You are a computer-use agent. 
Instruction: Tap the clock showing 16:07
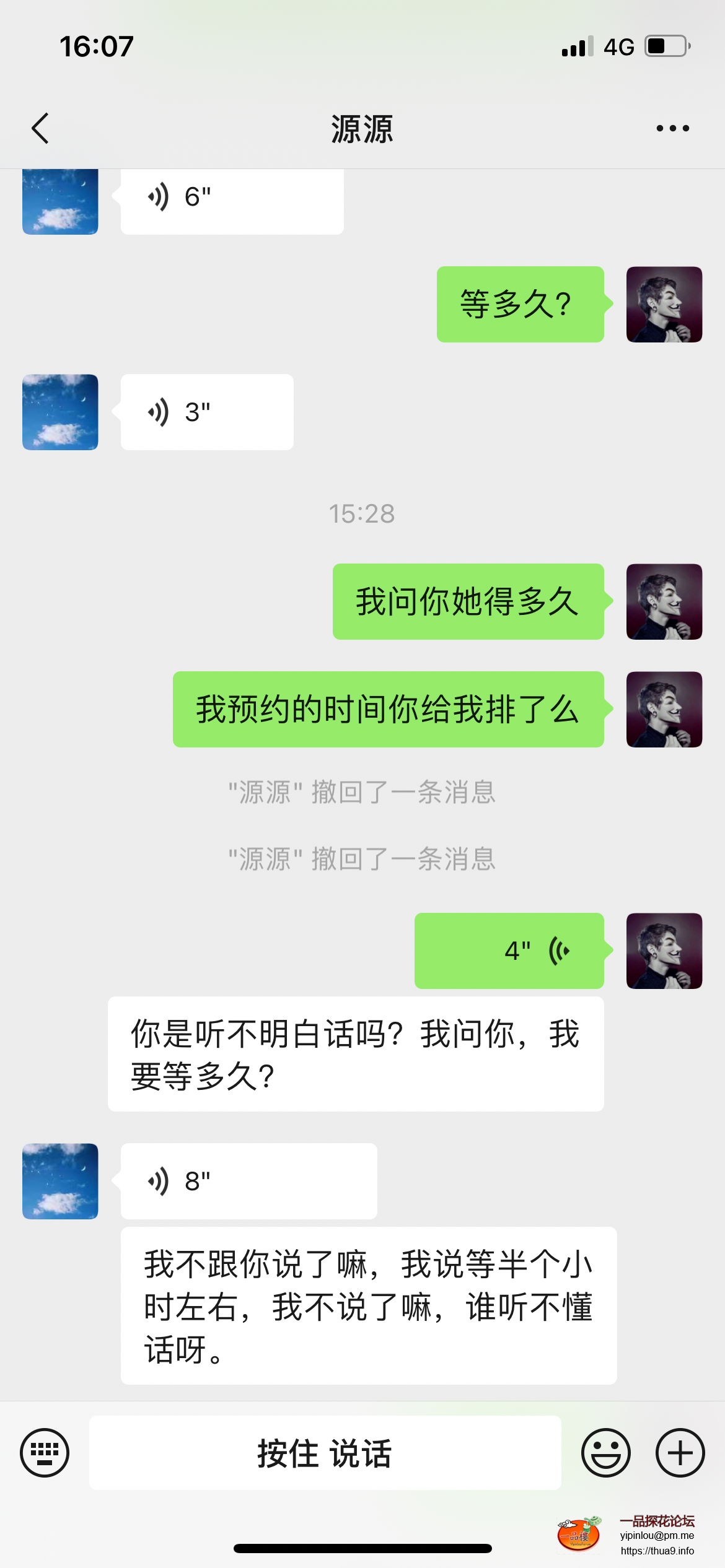click(96, 45)
